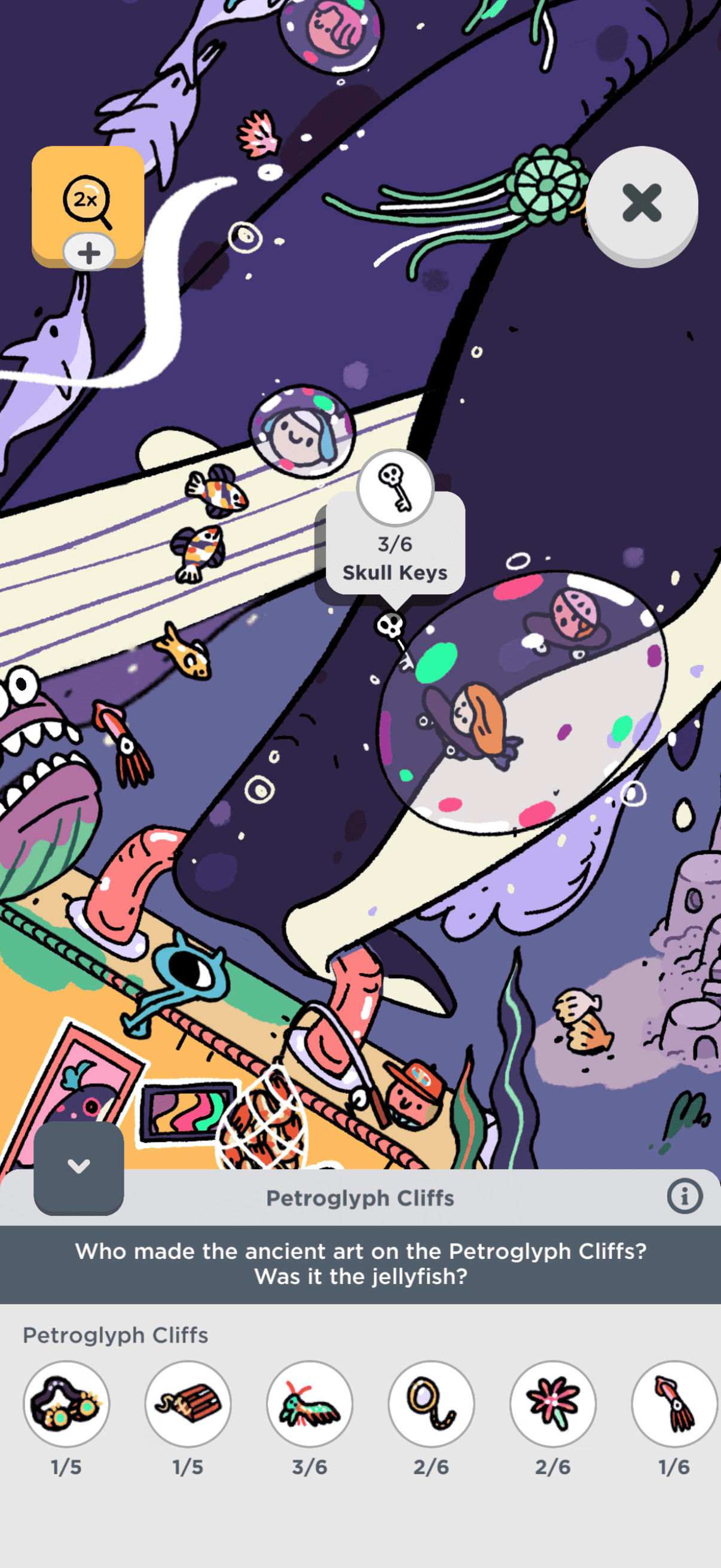Open the Petroglyph Cliffs info icon
This screenshot has height=1568, width=721.
click(685, 1195)
